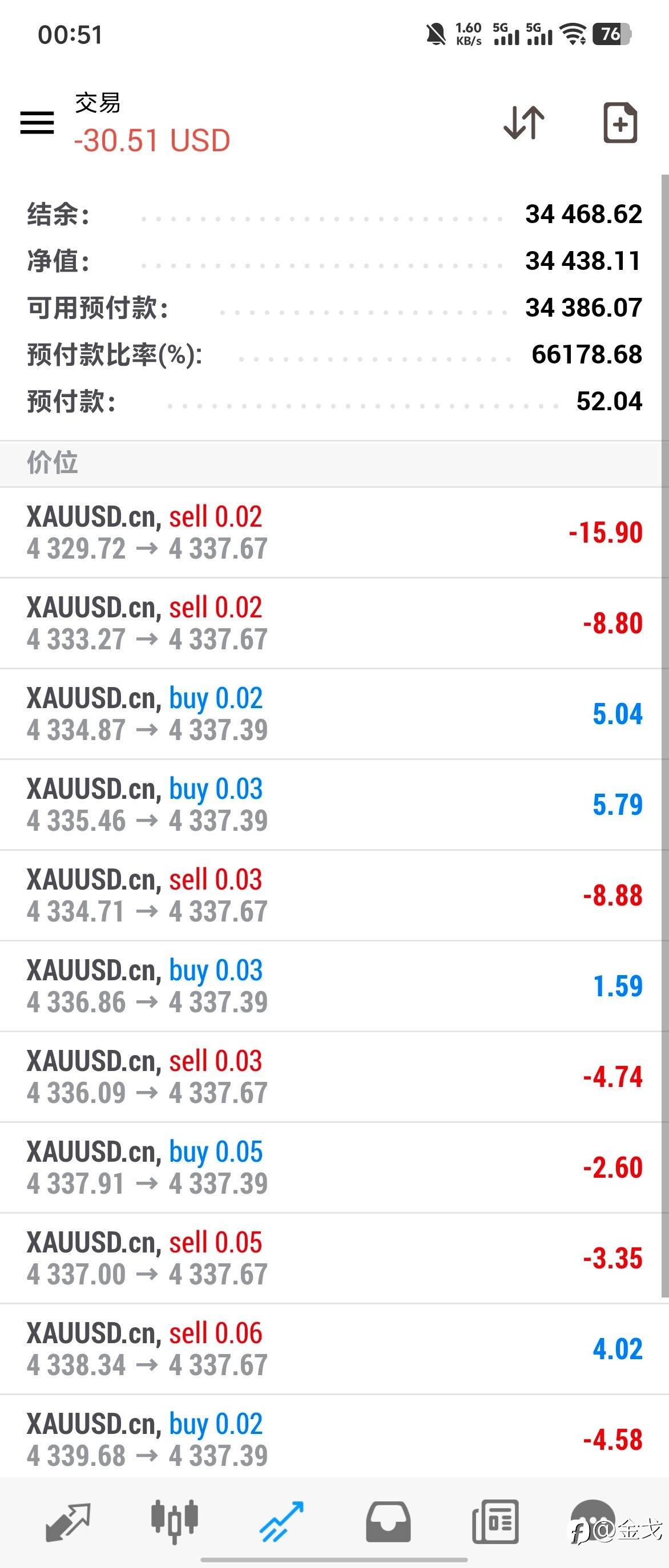
Task: Create a new order
Action: pos(620,123)
